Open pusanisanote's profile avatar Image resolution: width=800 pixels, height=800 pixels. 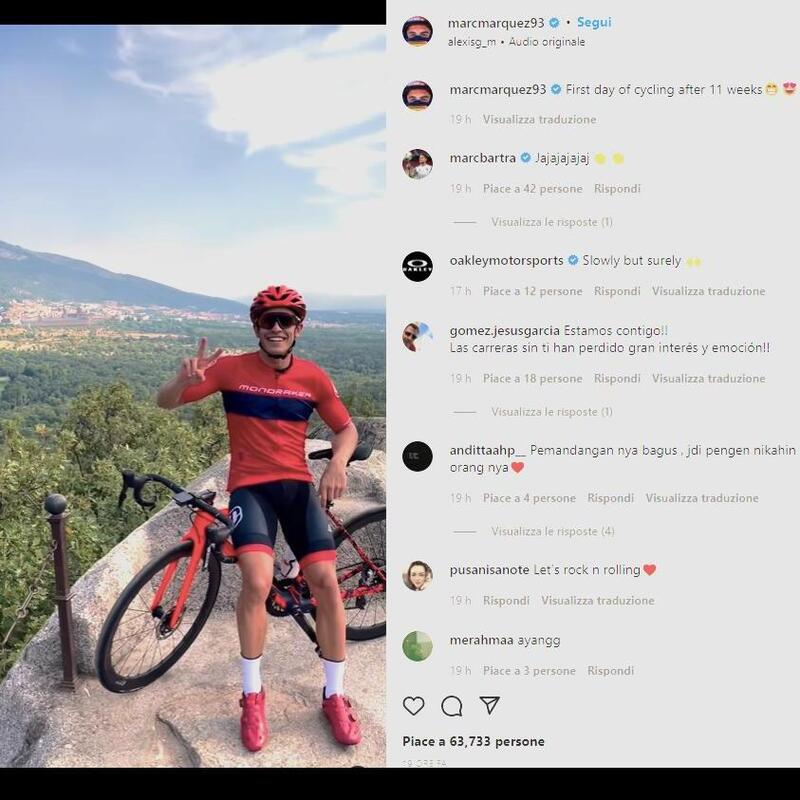point(417,576)
